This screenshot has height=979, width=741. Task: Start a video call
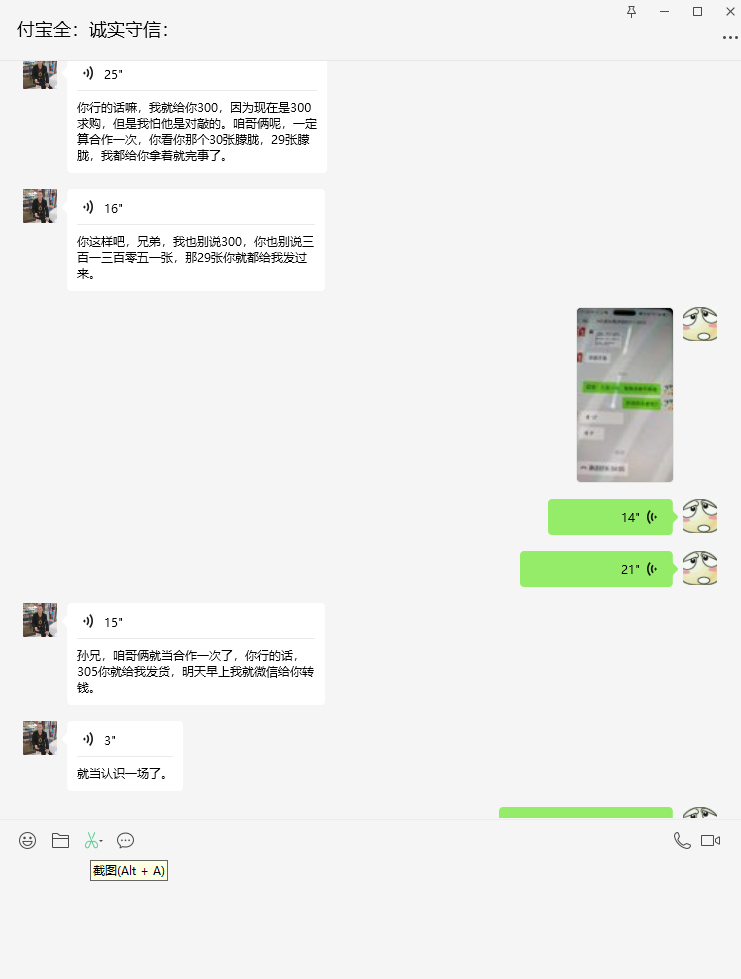click(x=711, y=841)
